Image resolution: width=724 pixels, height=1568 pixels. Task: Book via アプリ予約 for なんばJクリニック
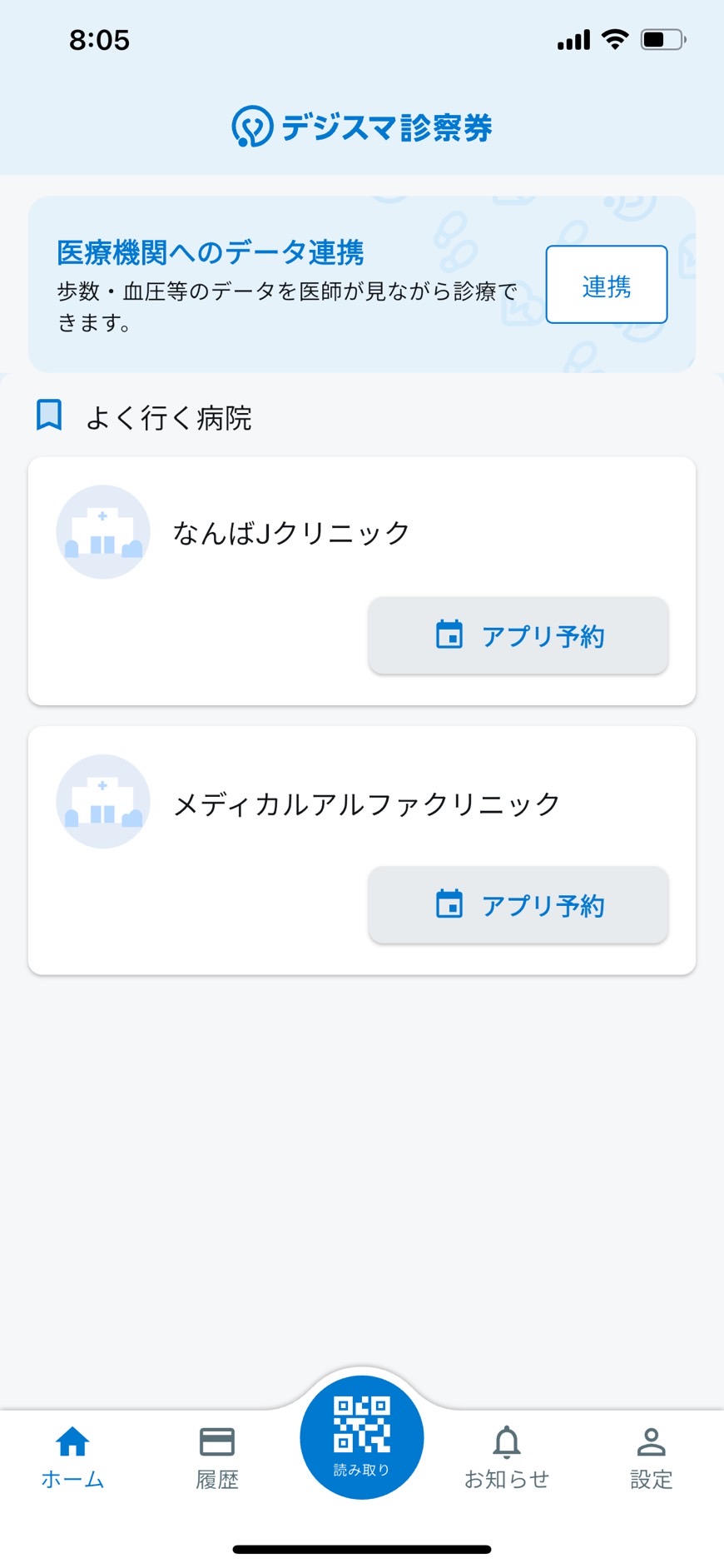518,635
